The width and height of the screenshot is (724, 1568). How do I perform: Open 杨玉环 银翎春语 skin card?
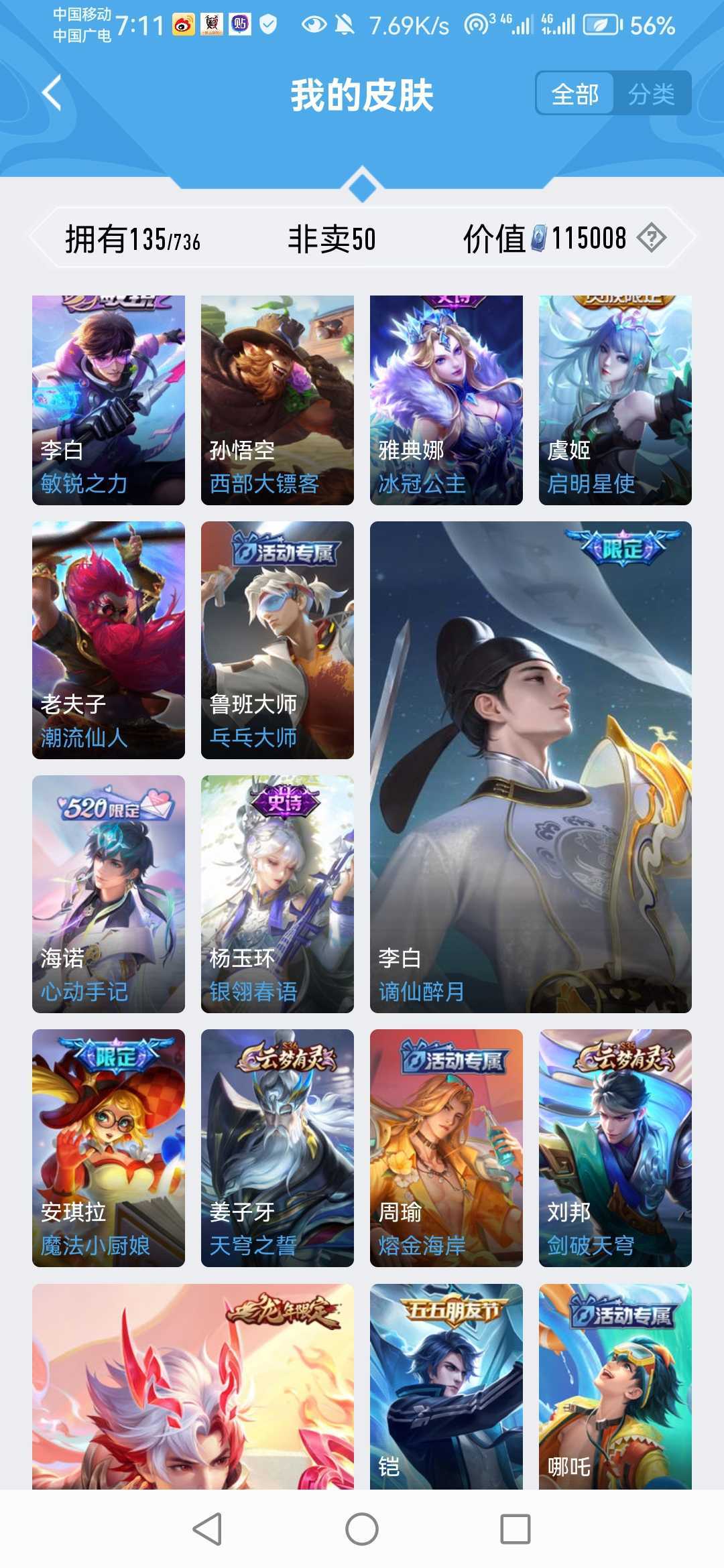point(277,894)
